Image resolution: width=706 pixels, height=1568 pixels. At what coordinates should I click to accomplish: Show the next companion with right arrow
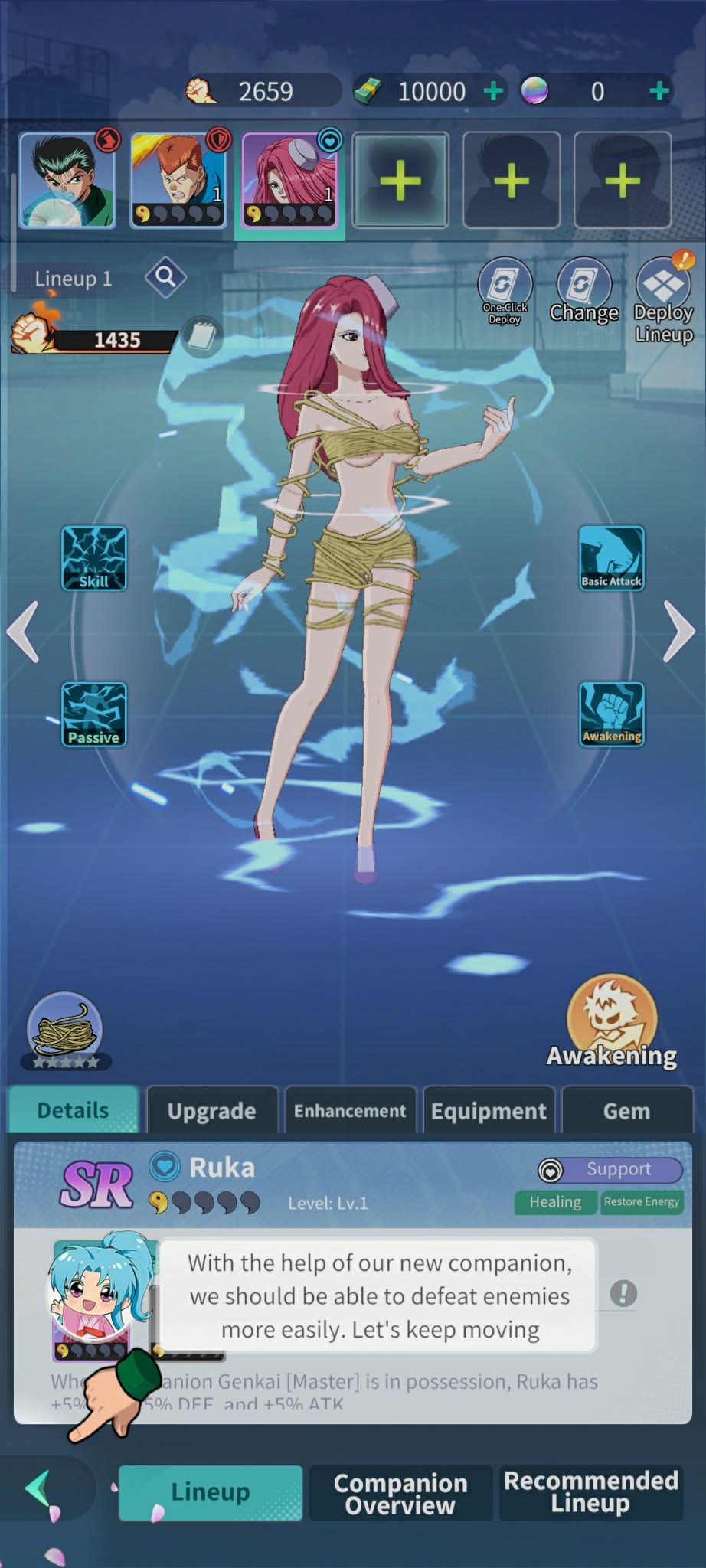[678, 632]
